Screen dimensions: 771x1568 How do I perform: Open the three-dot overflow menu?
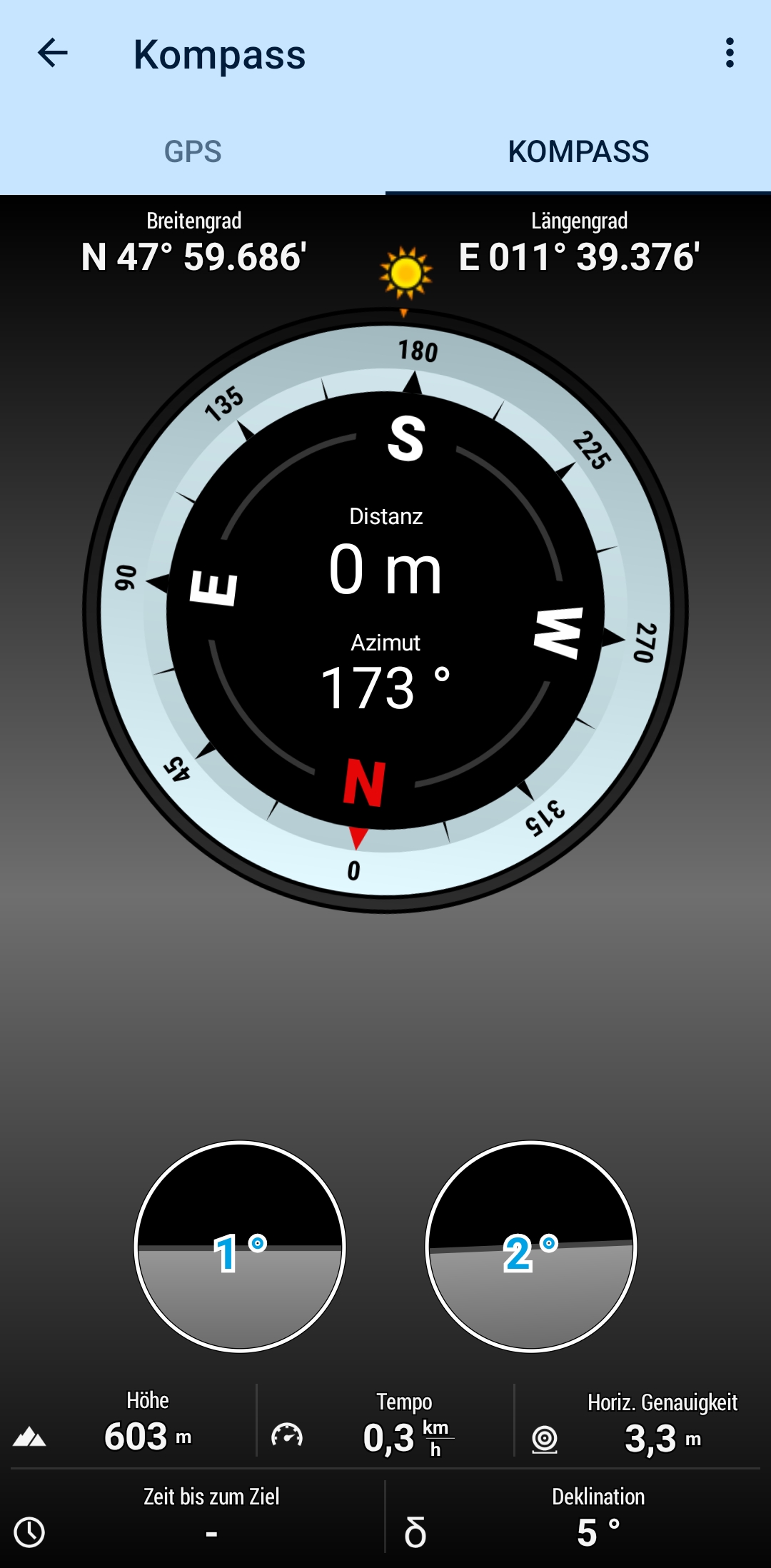pyautogui.click(x=729, y=54)
